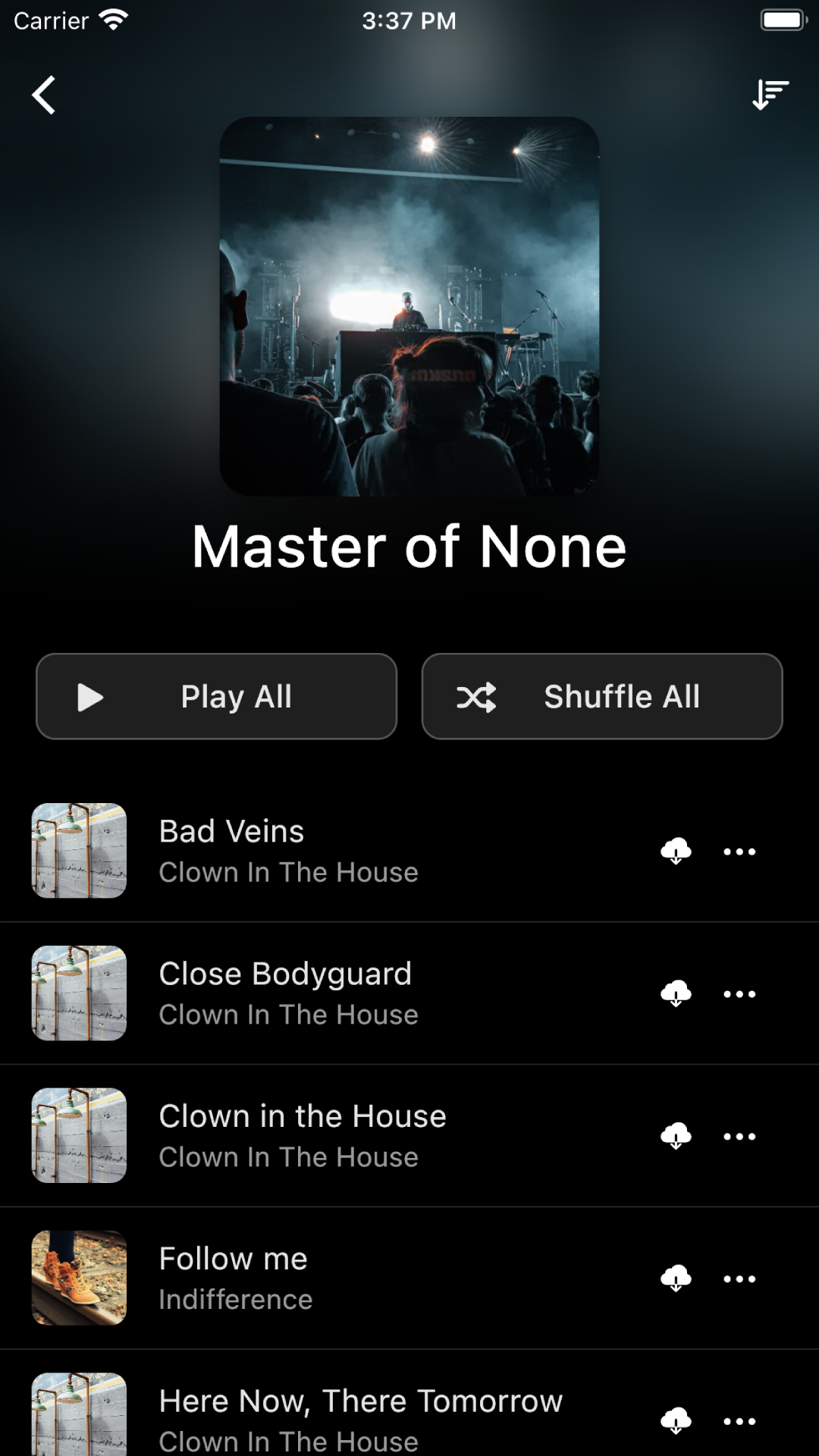The width and height of the screenshot is (819, 1456).
Task: Go back to the previous screen
Action: (44, 95)
